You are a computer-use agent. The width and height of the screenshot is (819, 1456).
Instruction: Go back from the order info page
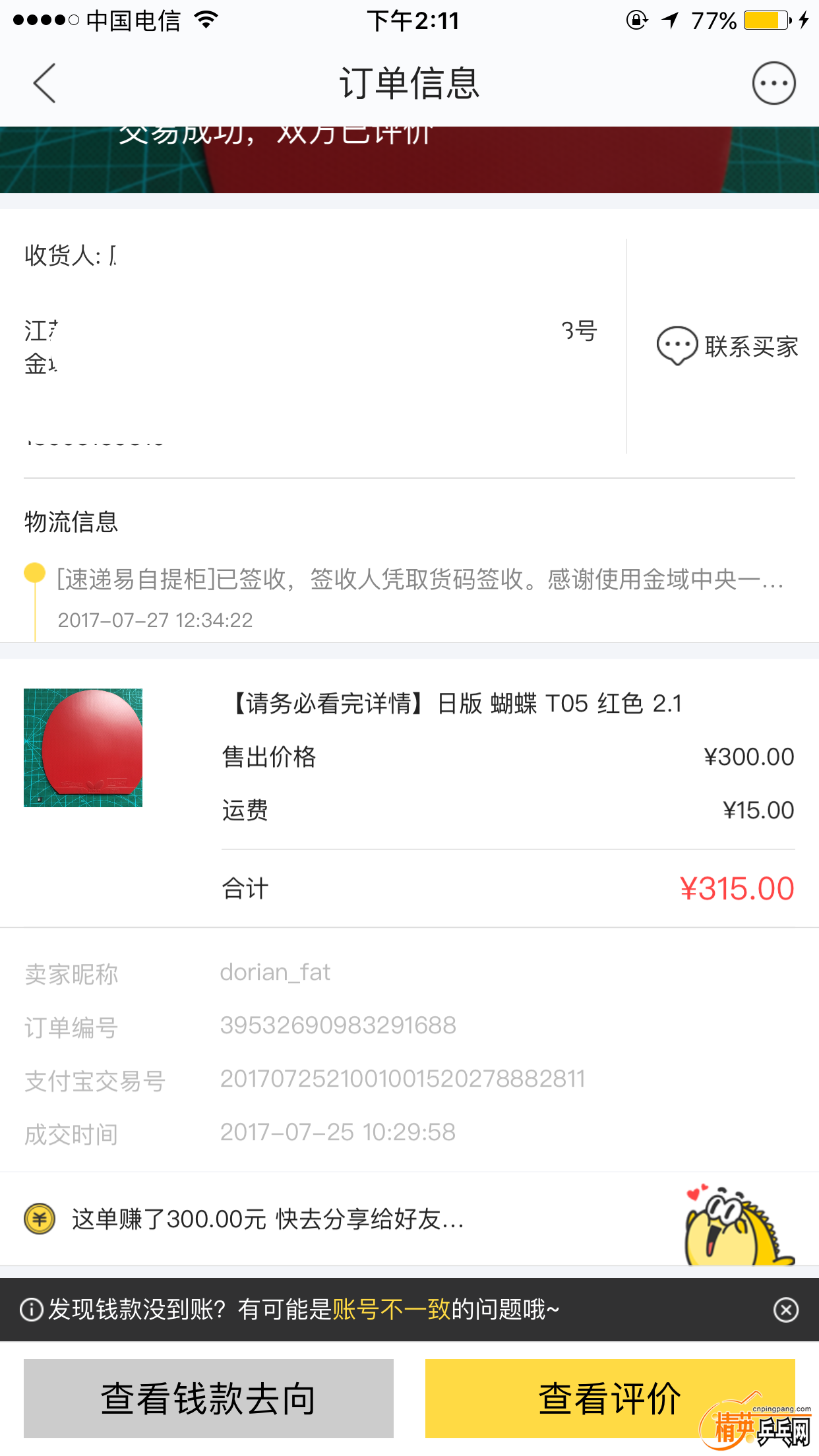pyautogui.click(x=45, y=84)
